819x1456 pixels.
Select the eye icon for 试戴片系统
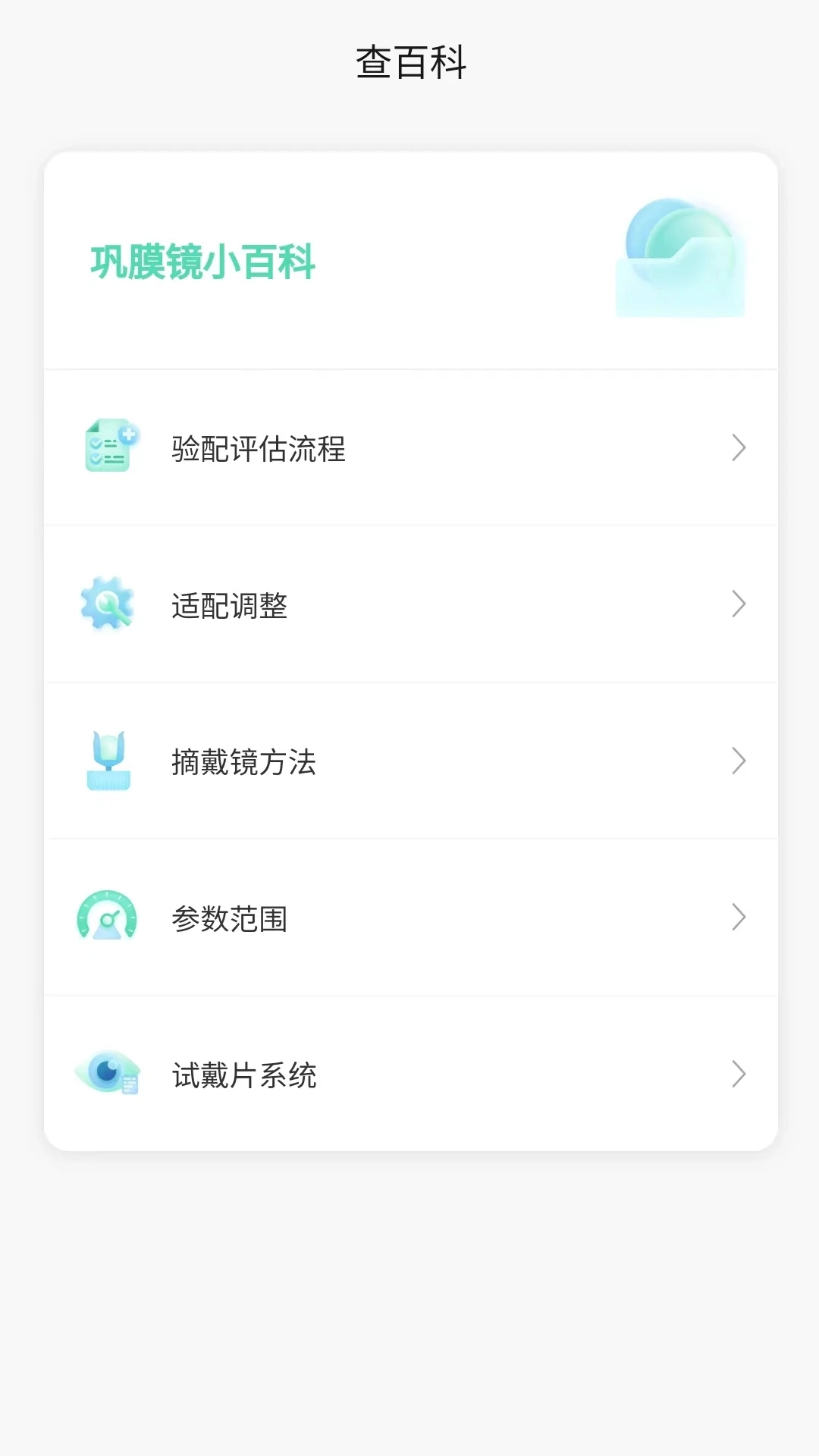109,1074
